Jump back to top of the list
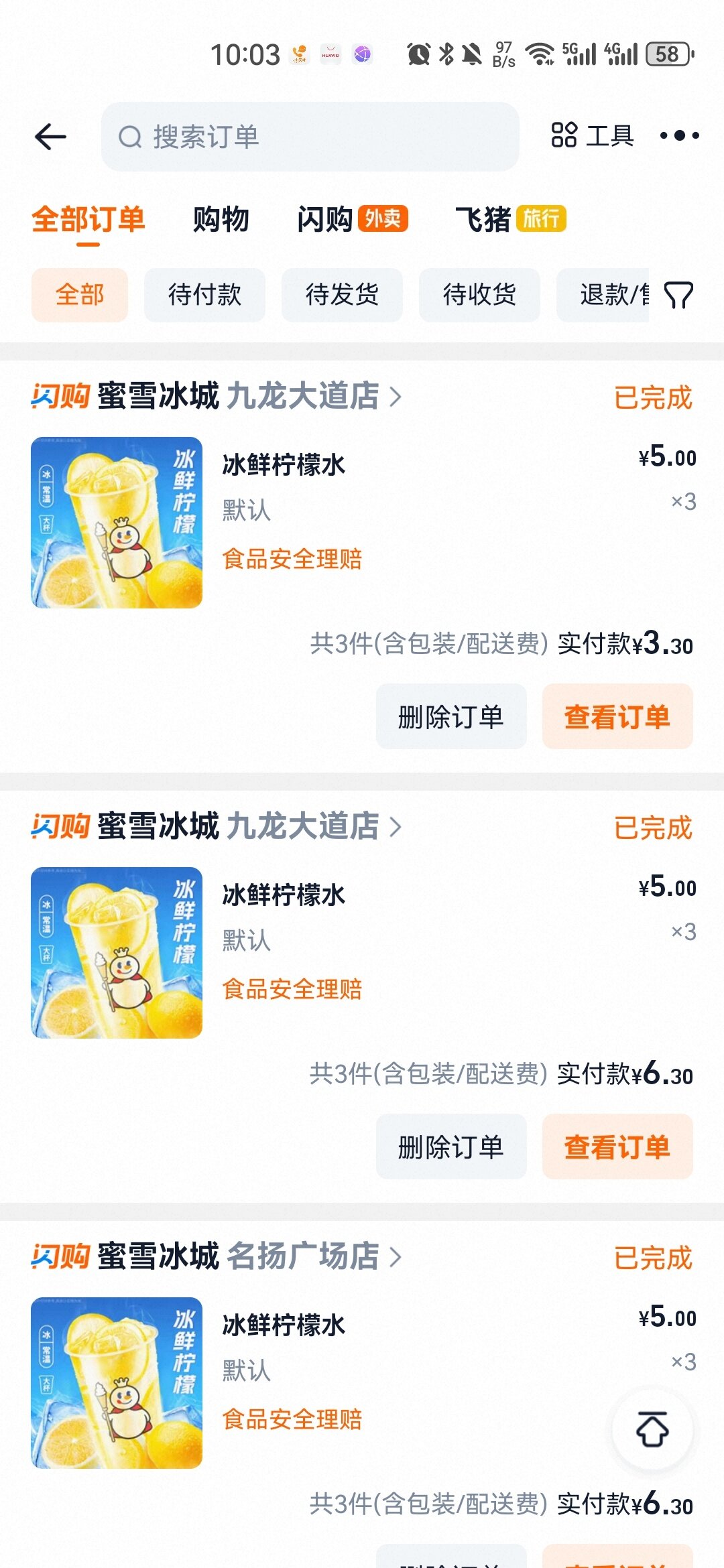This screenshot has height=1568, width=724. point(652,1429)
